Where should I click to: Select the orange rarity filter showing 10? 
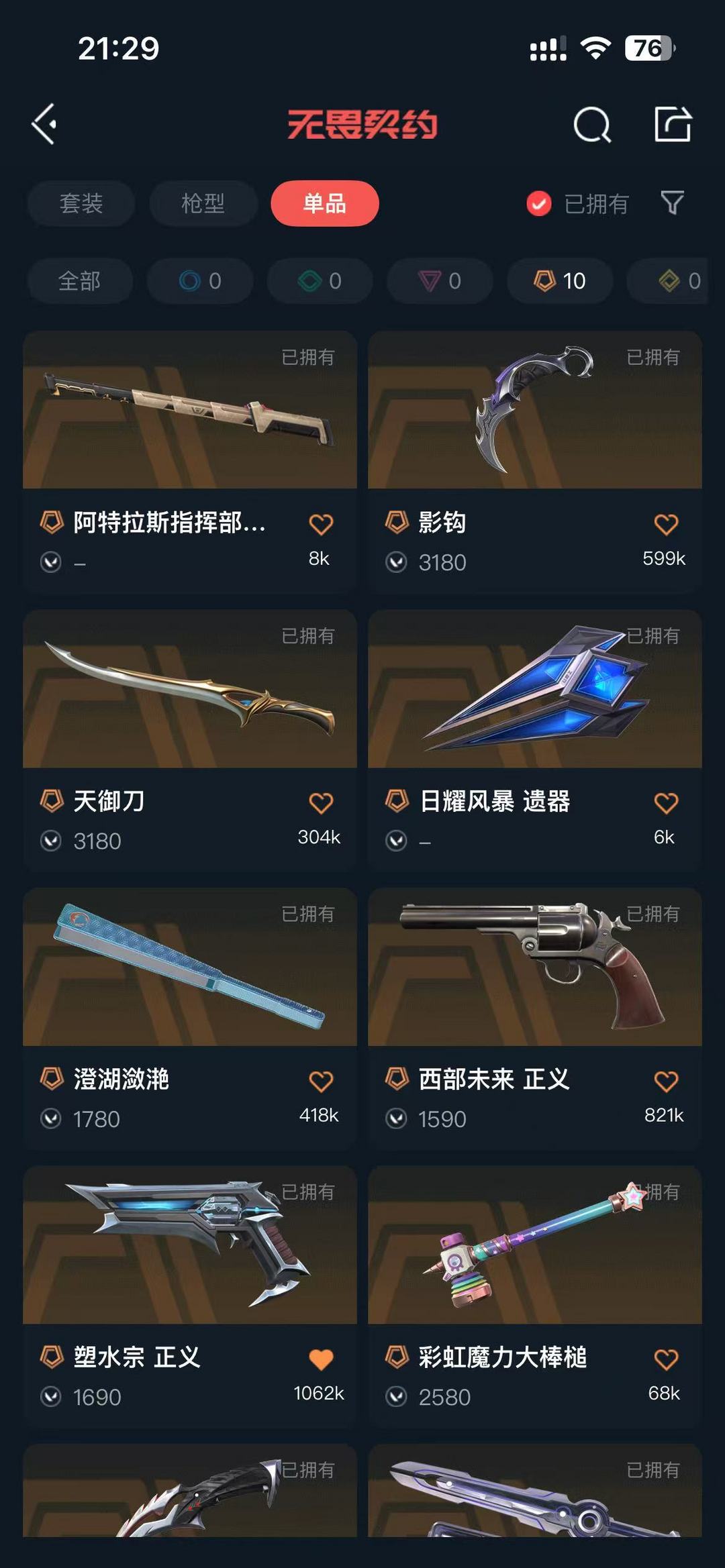[559, 281]
